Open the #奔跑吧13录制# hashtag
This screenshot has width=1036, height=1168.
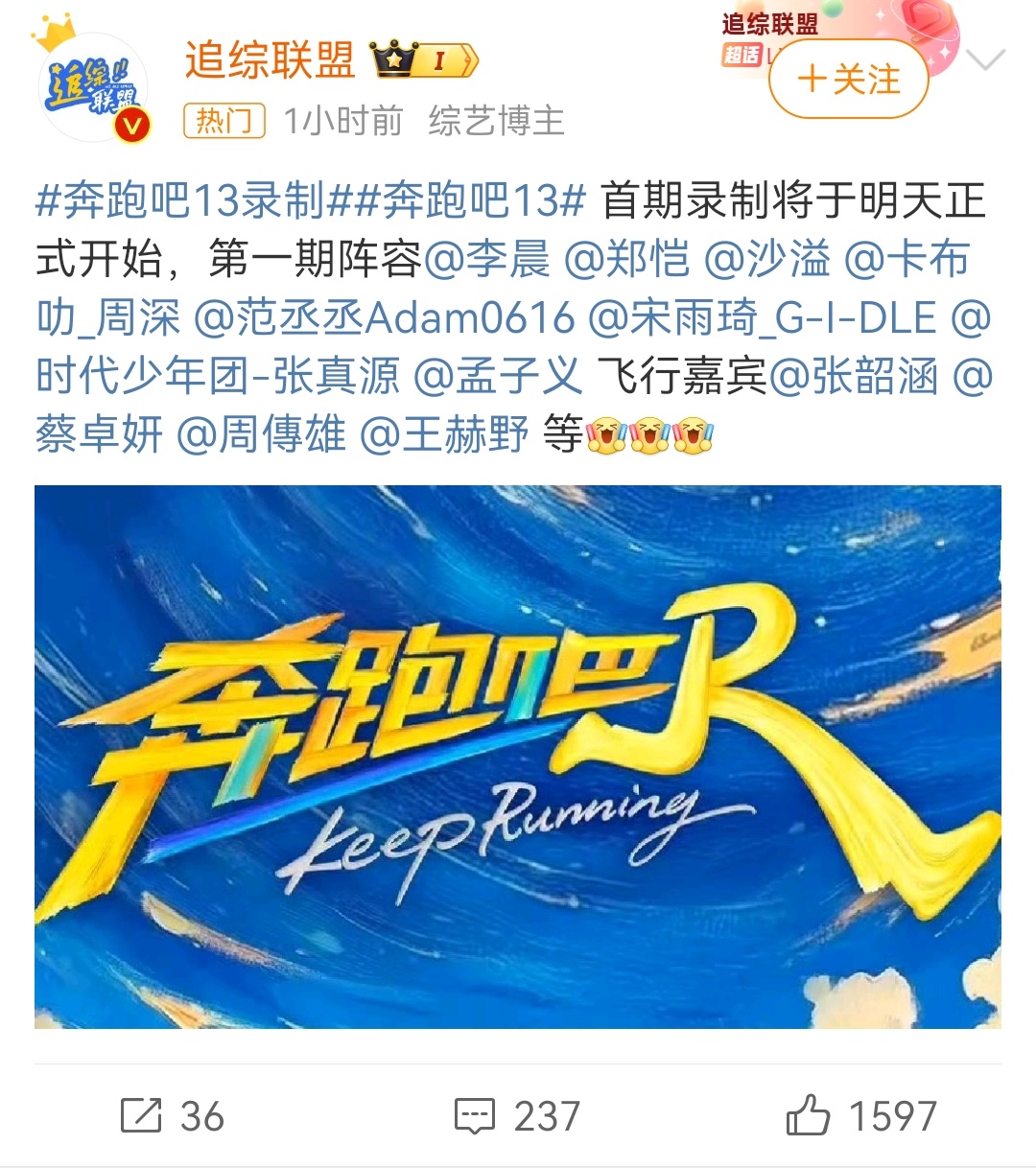(x=180, y=202)
